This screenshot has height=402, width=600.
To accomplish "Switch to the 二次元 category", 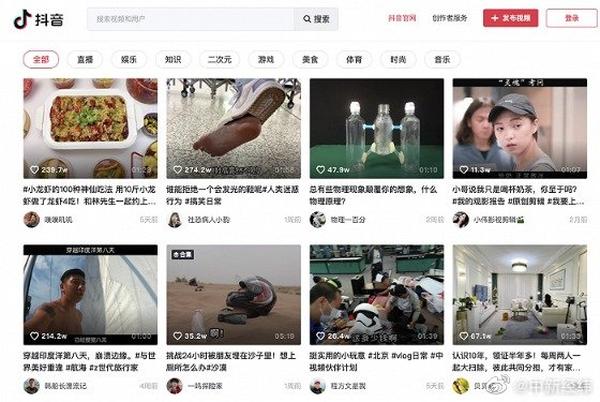I will [219, 60].
